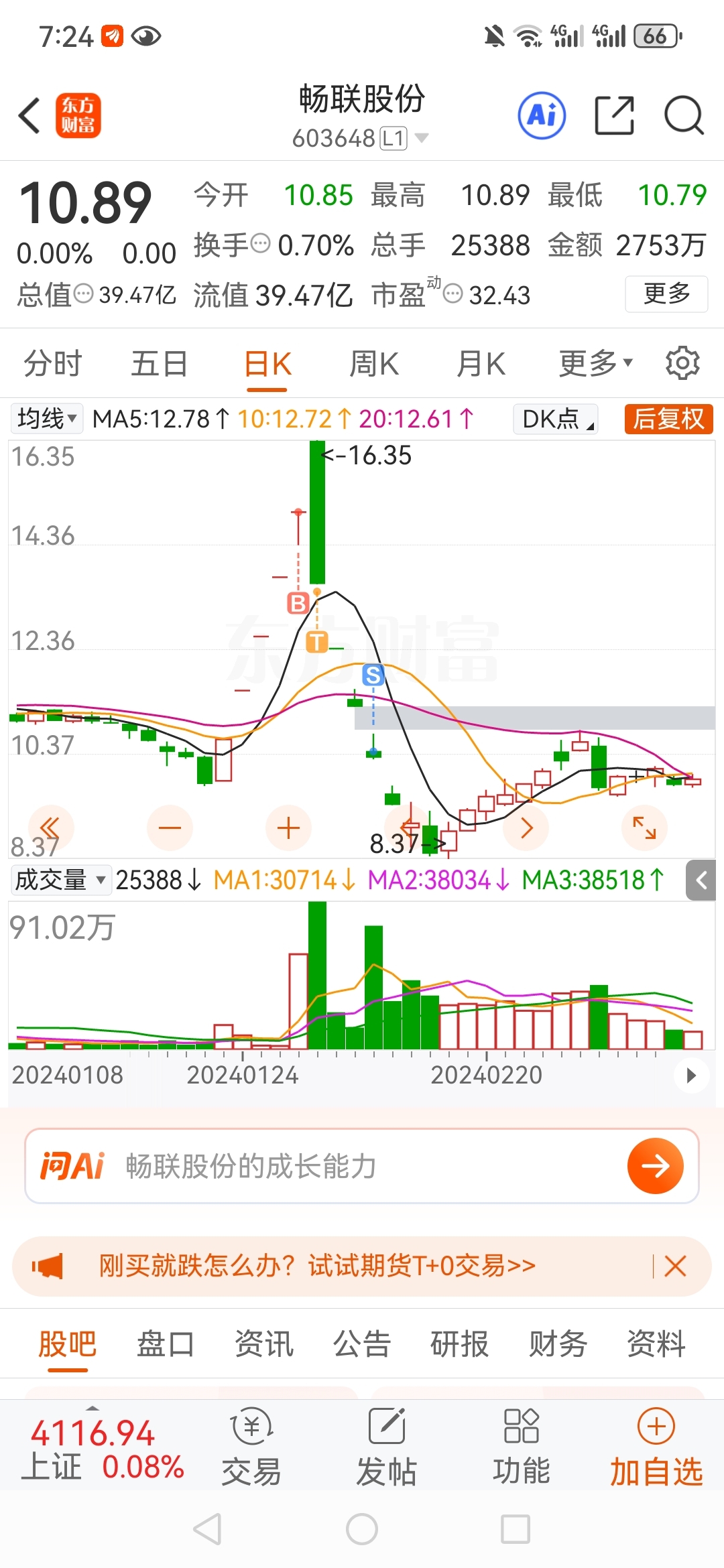Tap the 后复权 adjustment button
Screen dimensions: 724x1568
[x=668, y=419]
